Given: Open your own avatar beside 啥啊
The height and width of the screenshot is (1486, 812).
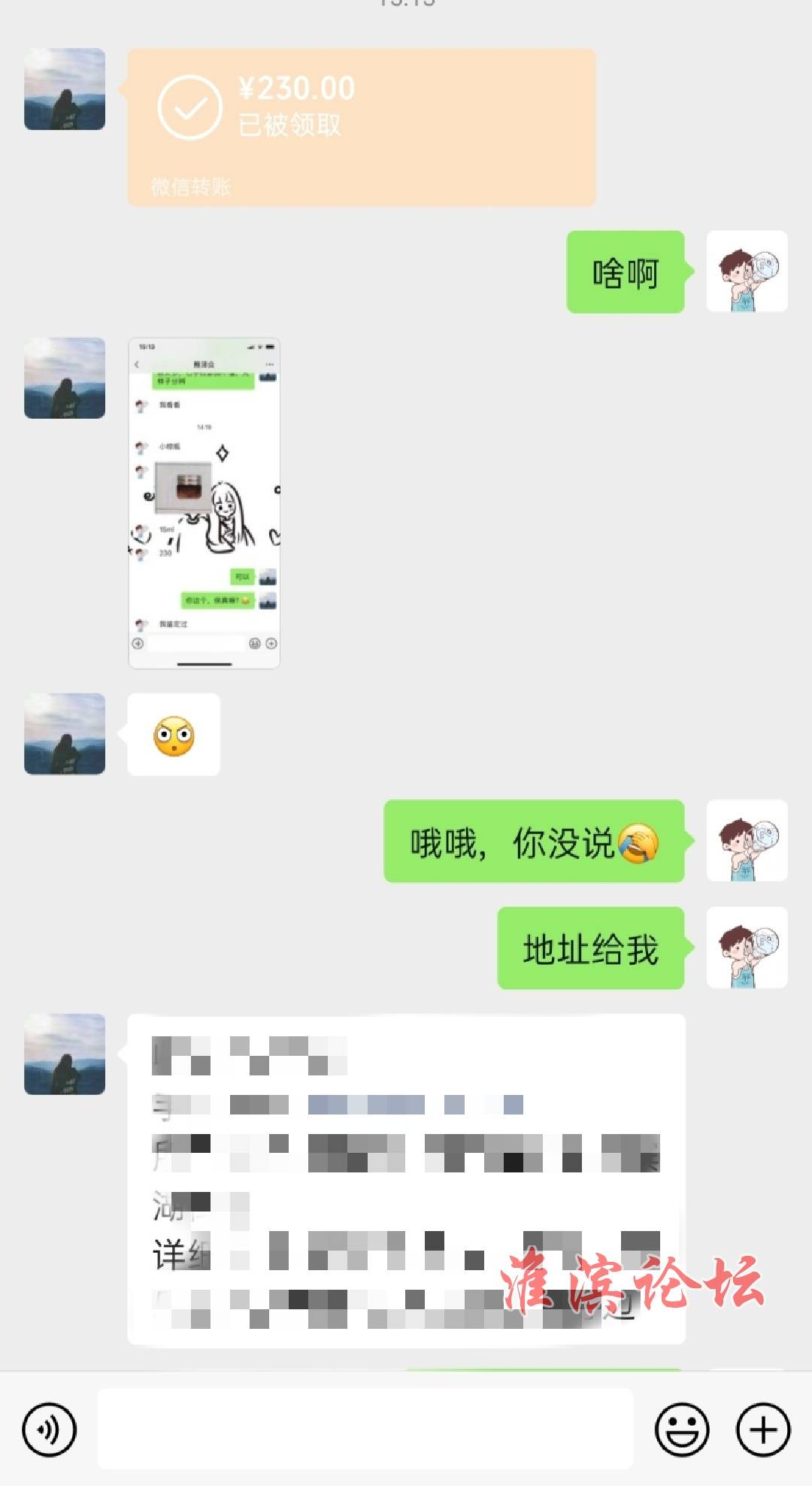Looking at the screenshot, I should point(747,271).
